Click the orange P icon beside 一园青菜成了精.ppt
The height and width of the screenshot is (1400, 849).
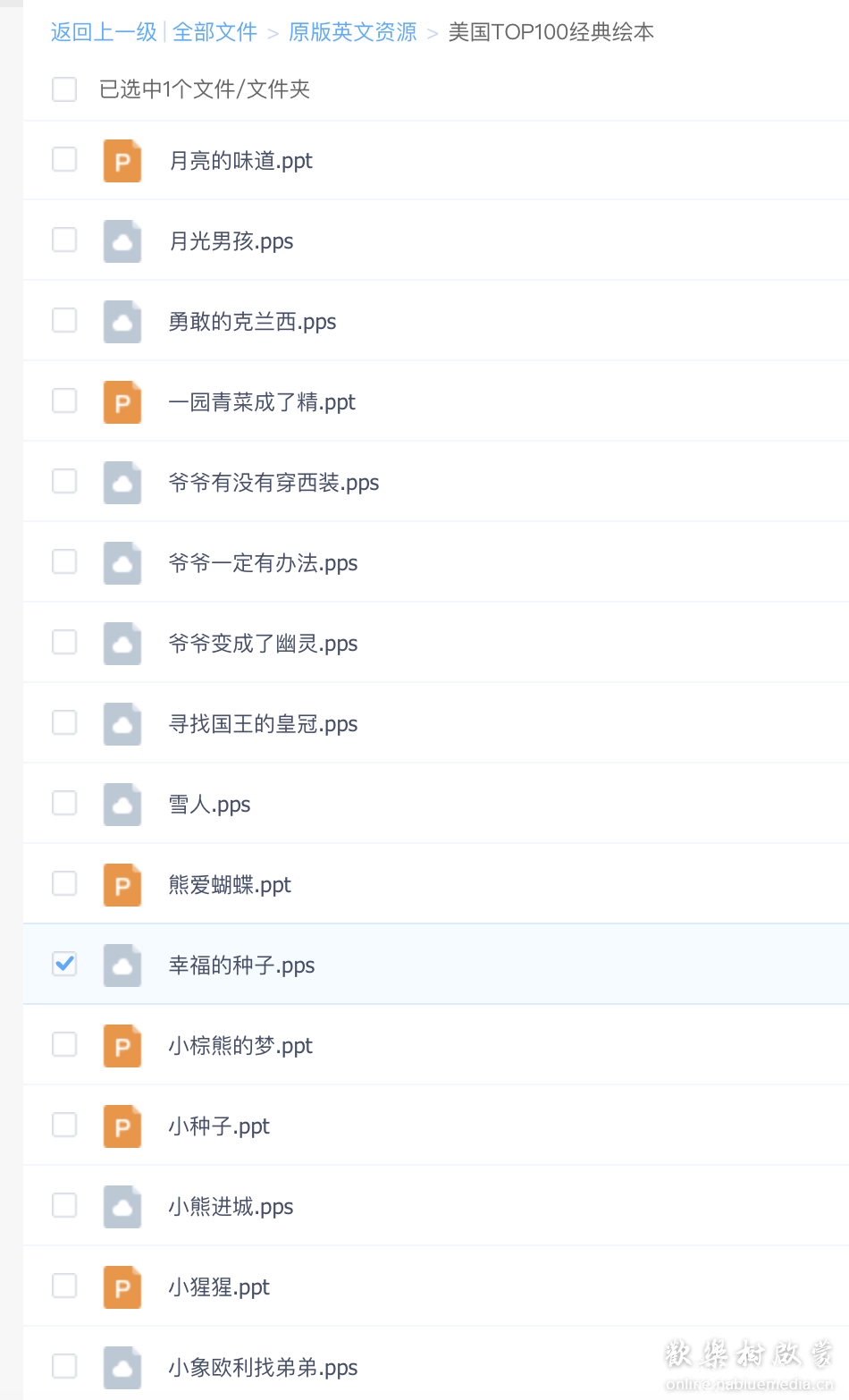tap(122, 401)
